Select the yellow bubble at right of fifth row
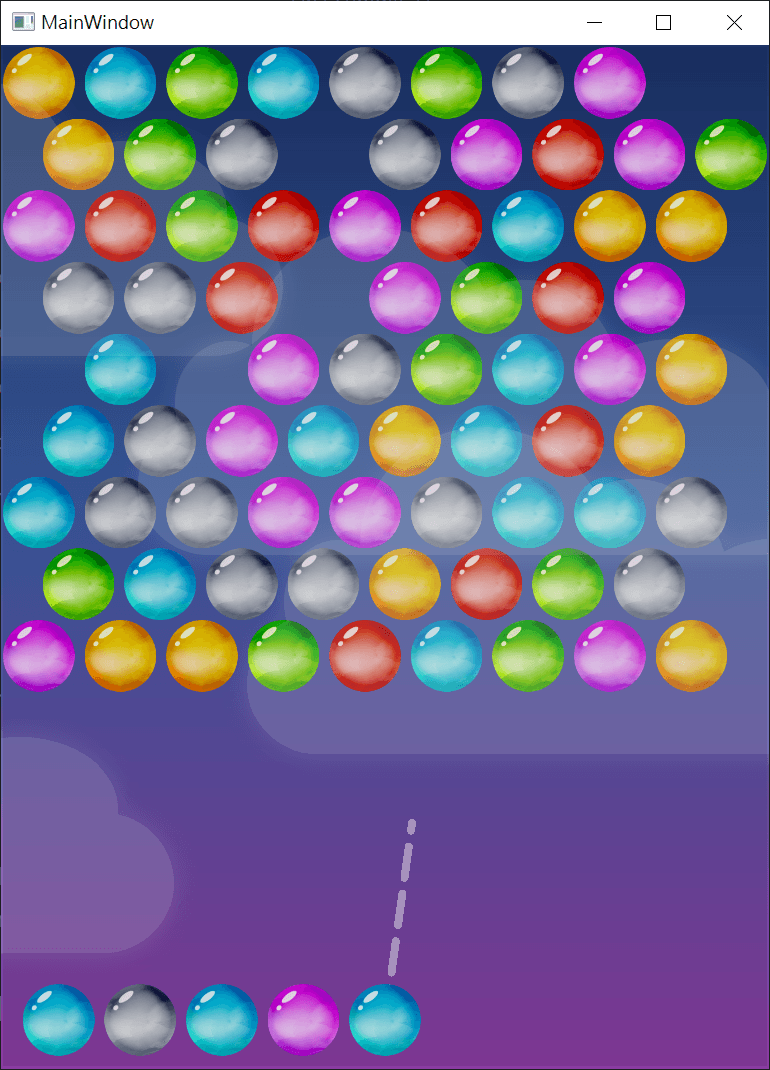This screenshot has width=770, height=1070. pos(692,370)
